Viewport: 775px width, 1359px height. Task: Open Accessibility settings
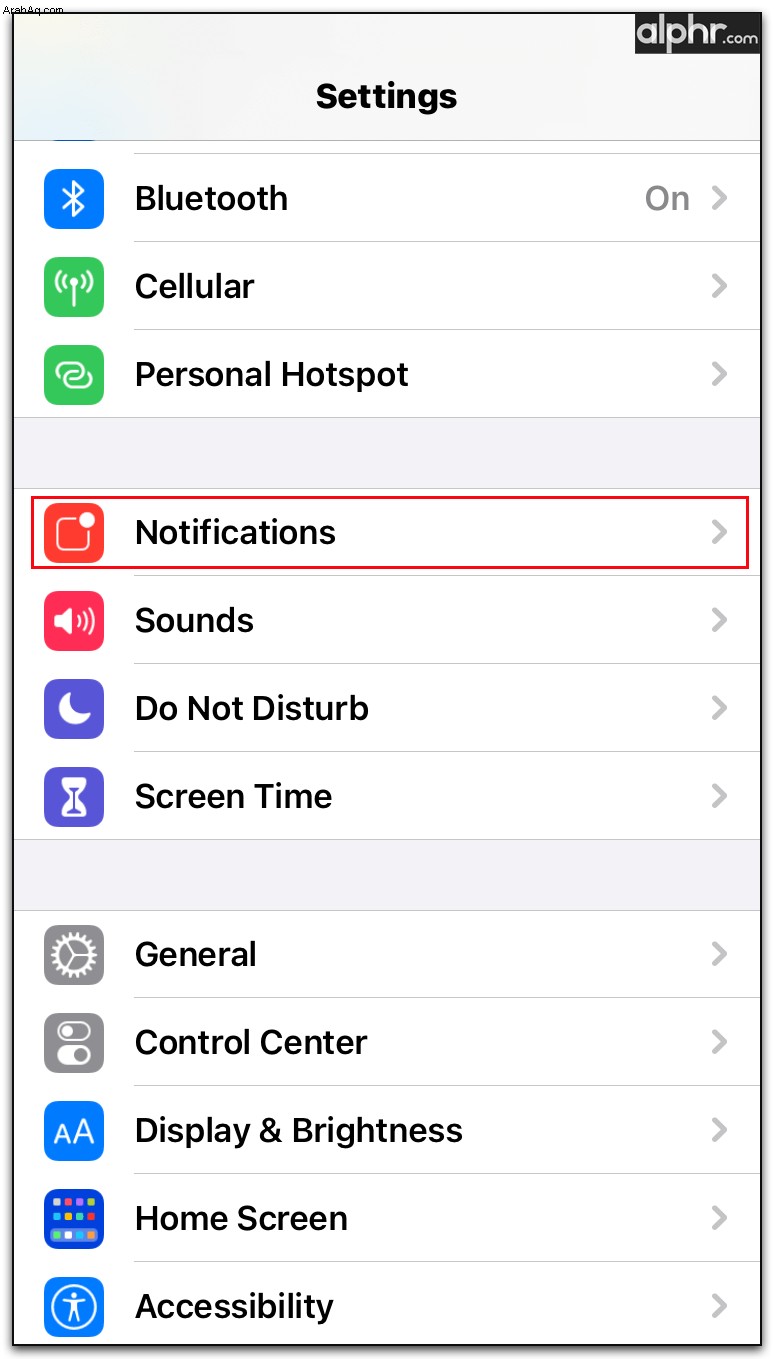point(387,1304)
